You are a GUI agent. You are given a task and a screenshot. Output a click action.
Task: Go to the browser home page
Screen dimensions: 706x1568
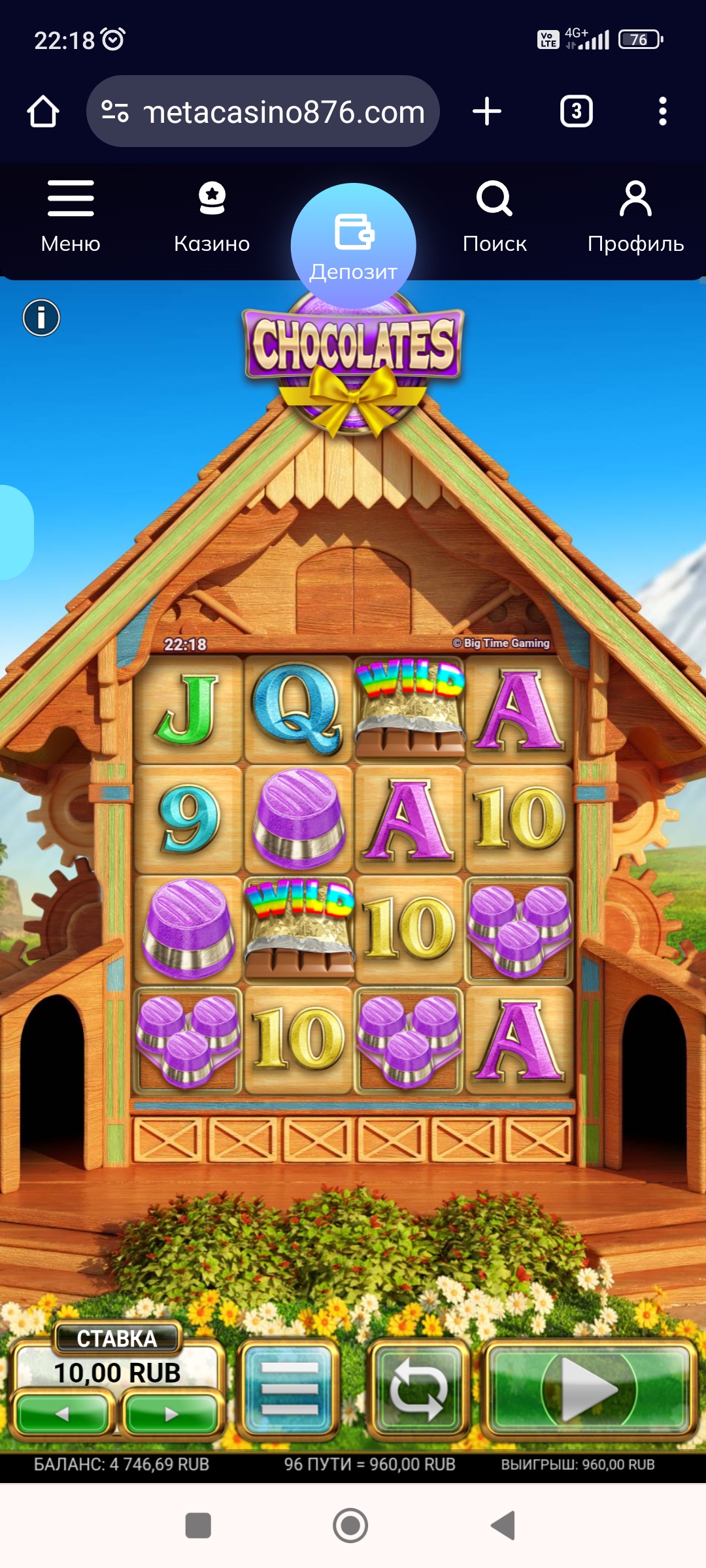click(43, 112)
